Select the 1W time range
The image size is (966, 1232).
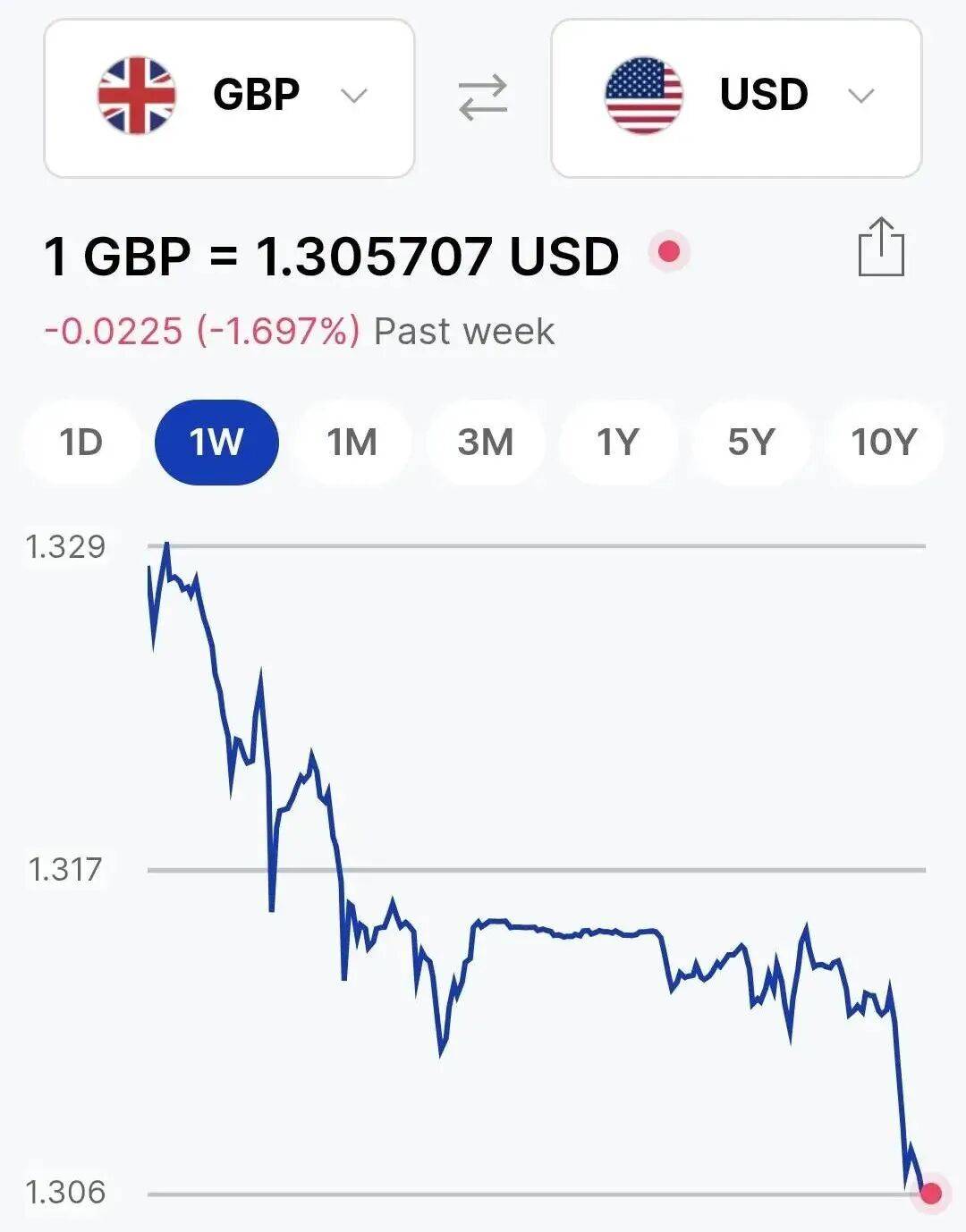click(216, 442)
